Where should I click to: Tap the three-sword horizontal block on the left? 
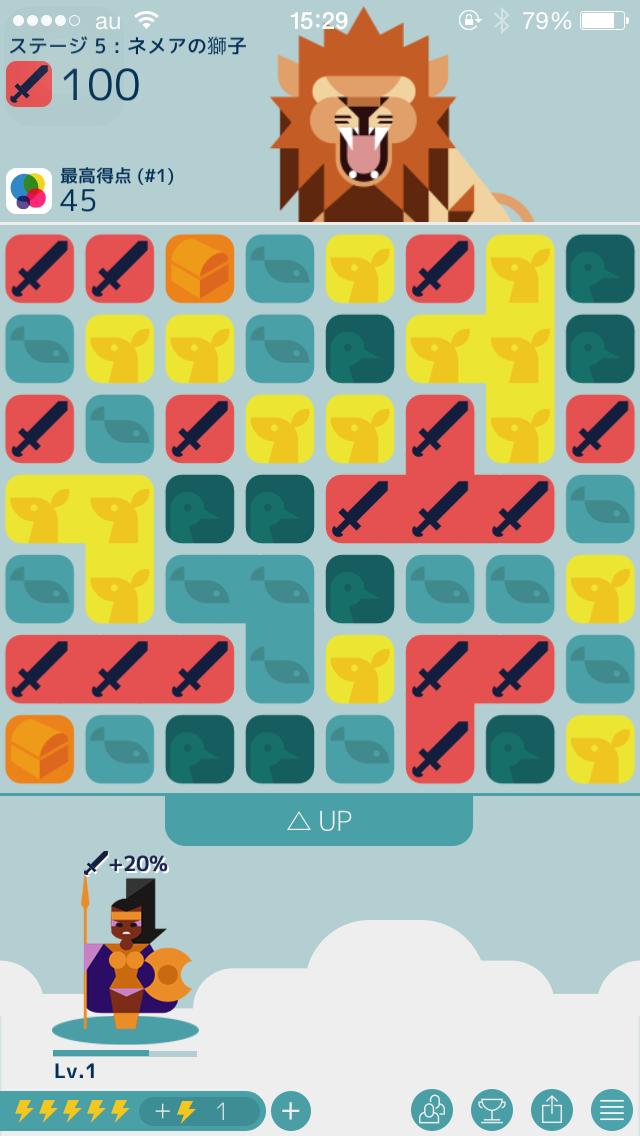tap(119, 669)
